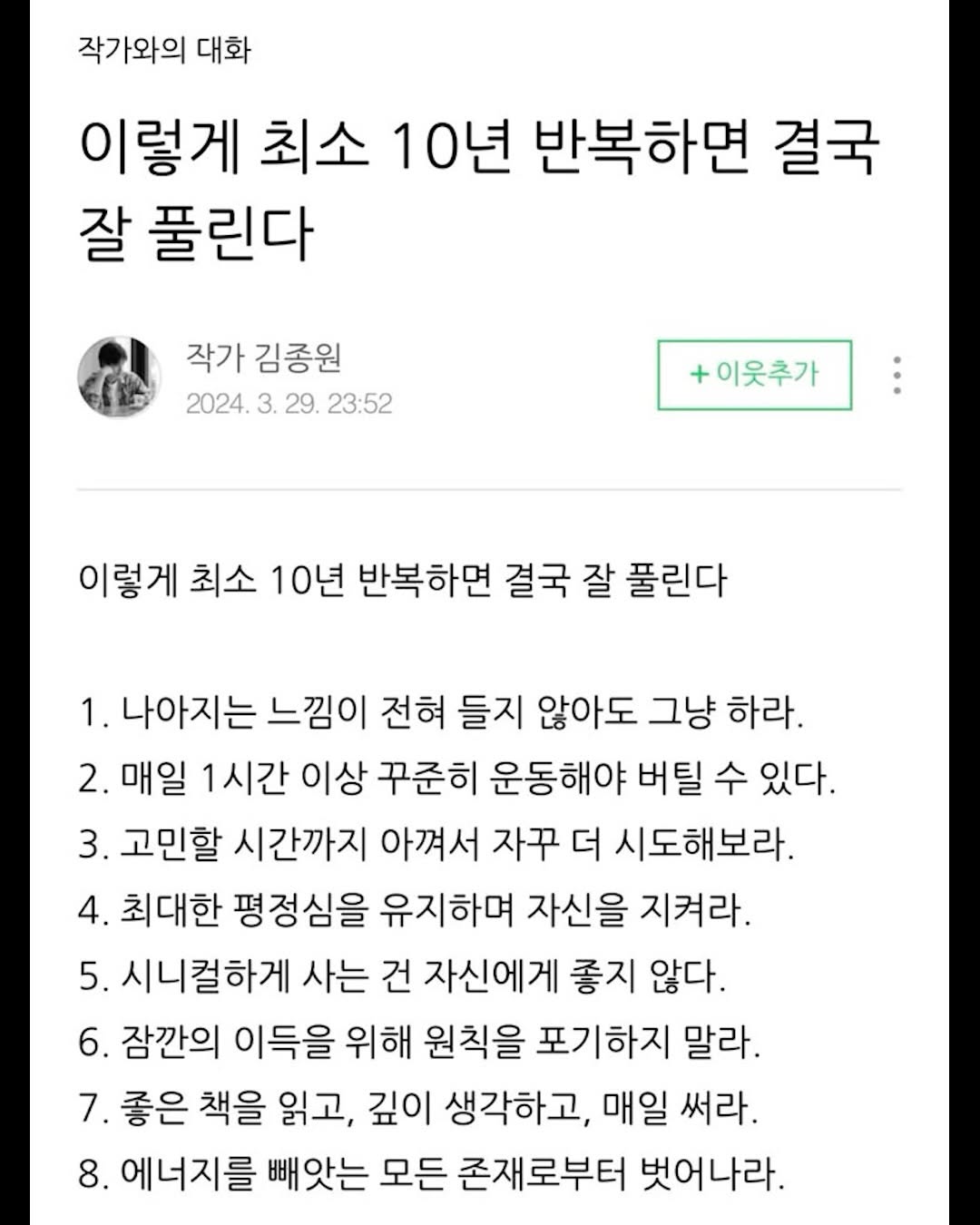Open the 작가 김종원 blog name
Image resolution: width=980 pixels, height=1225 pixels.
point(263,358)
